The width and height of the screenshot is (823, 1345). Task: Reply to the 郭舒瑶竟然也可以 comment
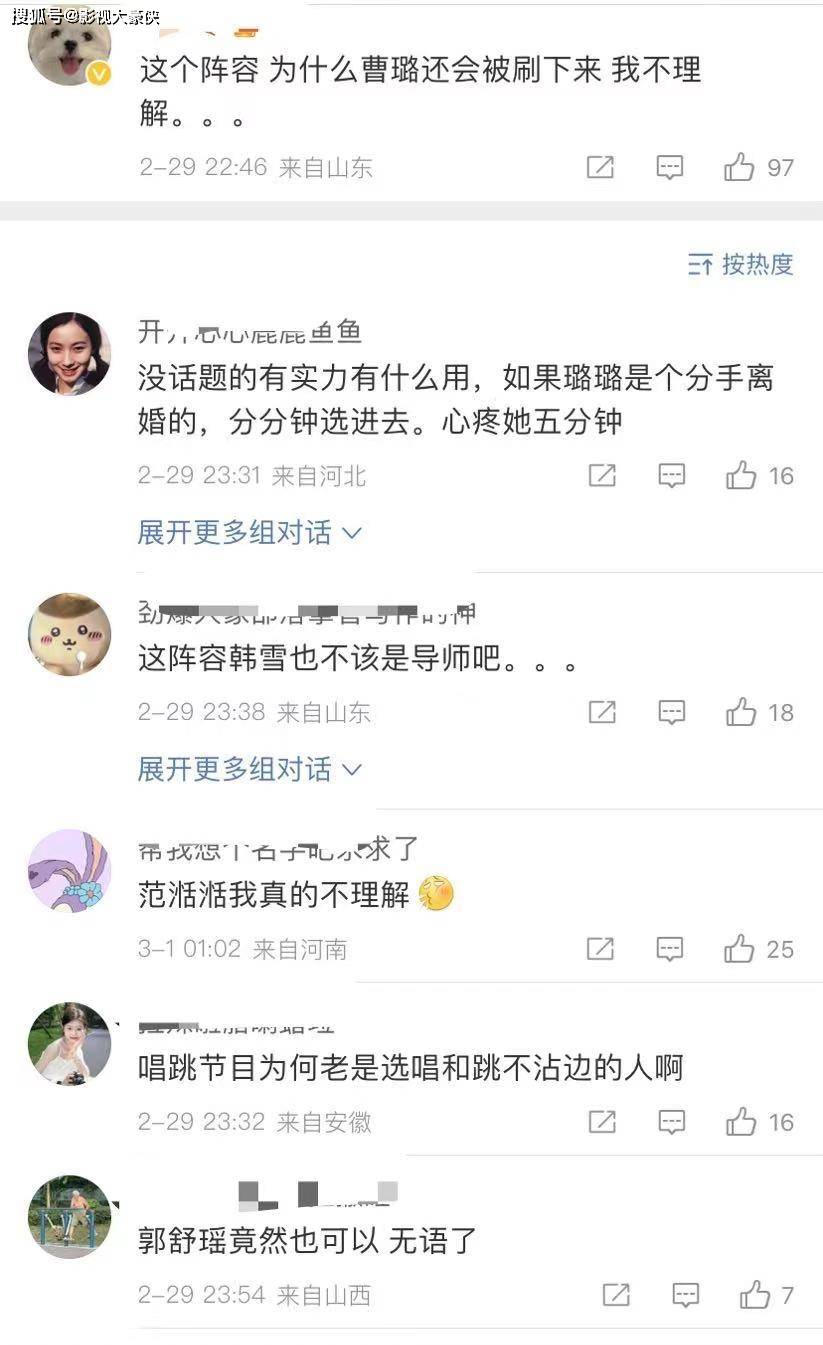(x=685, y=1296)
